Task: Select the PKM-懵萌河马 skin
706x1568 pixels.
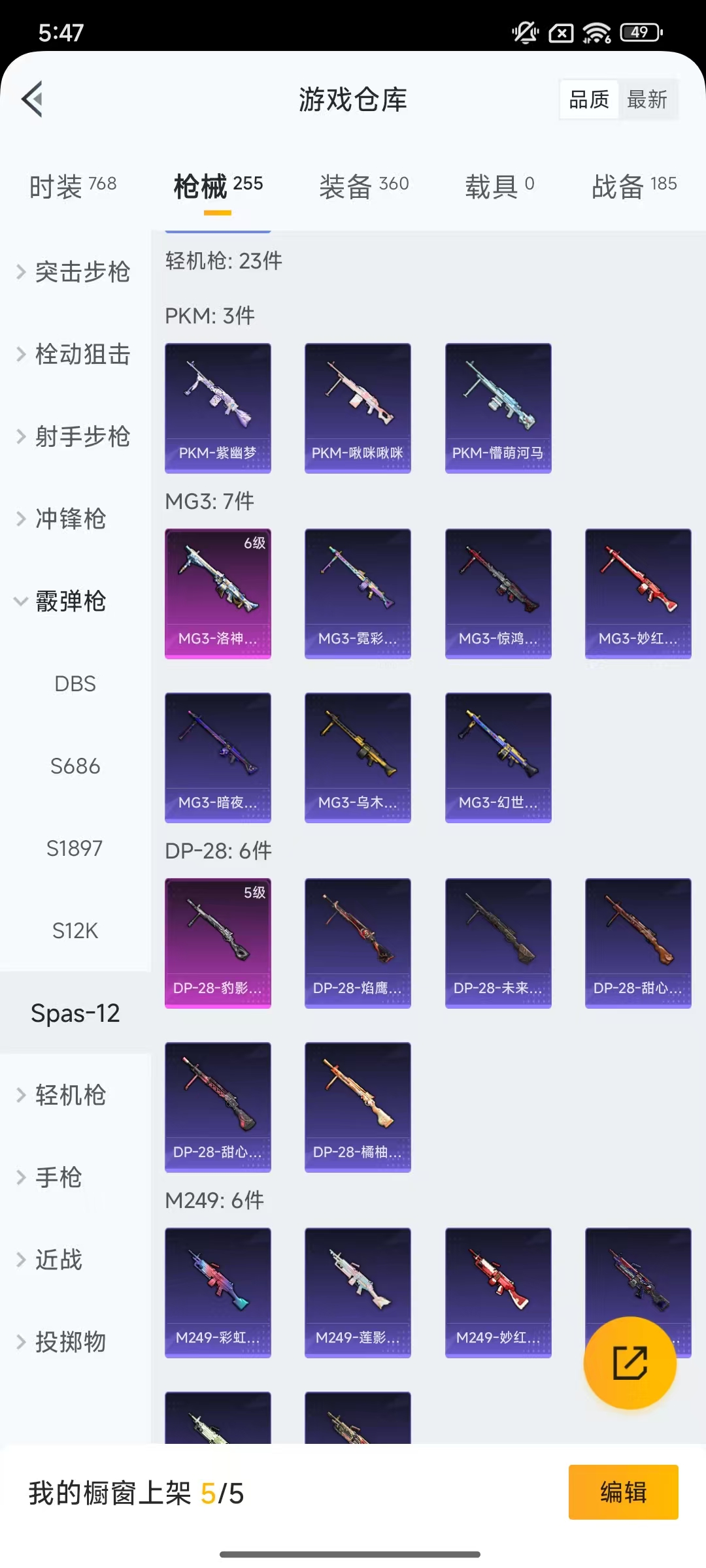Action: pyautogui.click(x=498, y=406)
